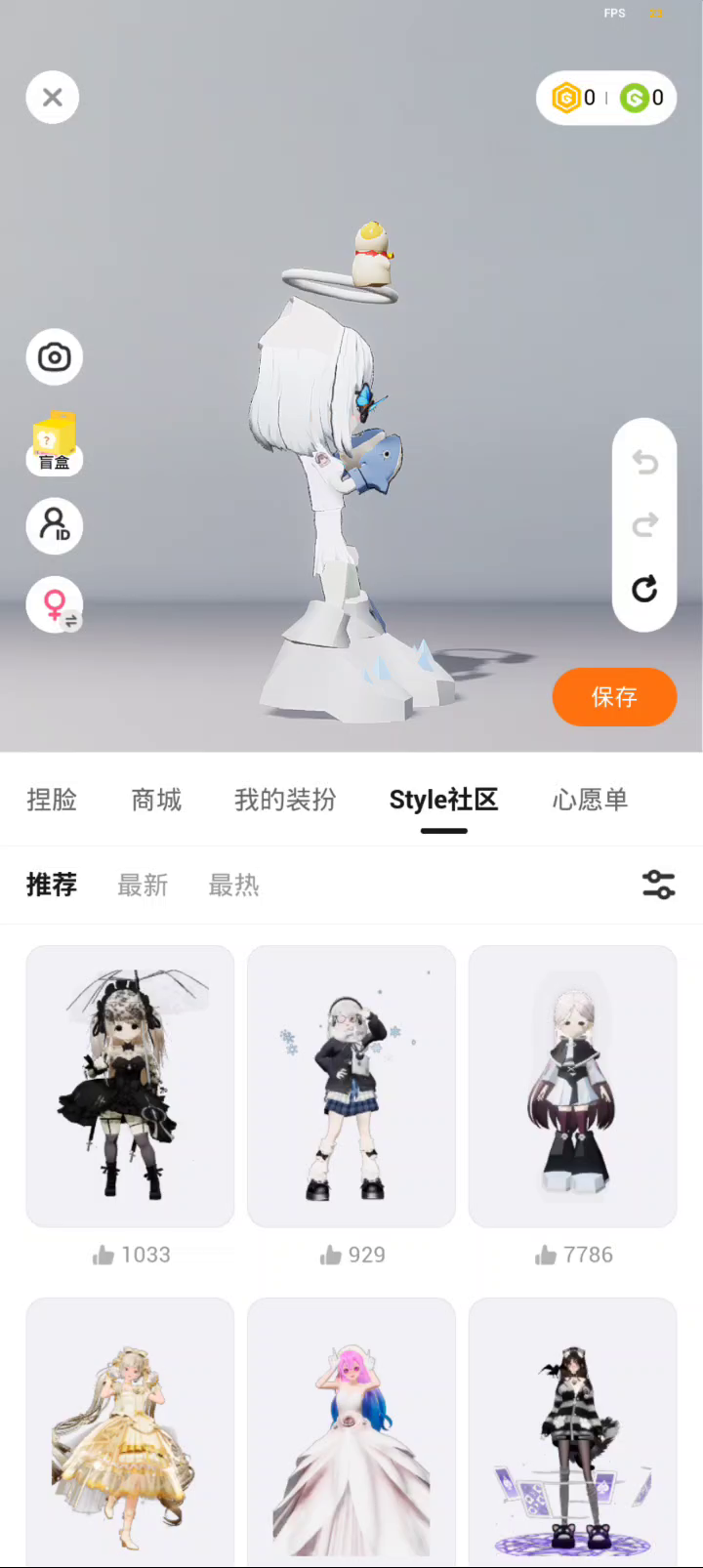The image size is (703, 1568).
Task: Redo the outfit change
Action: tap(644, 525)
